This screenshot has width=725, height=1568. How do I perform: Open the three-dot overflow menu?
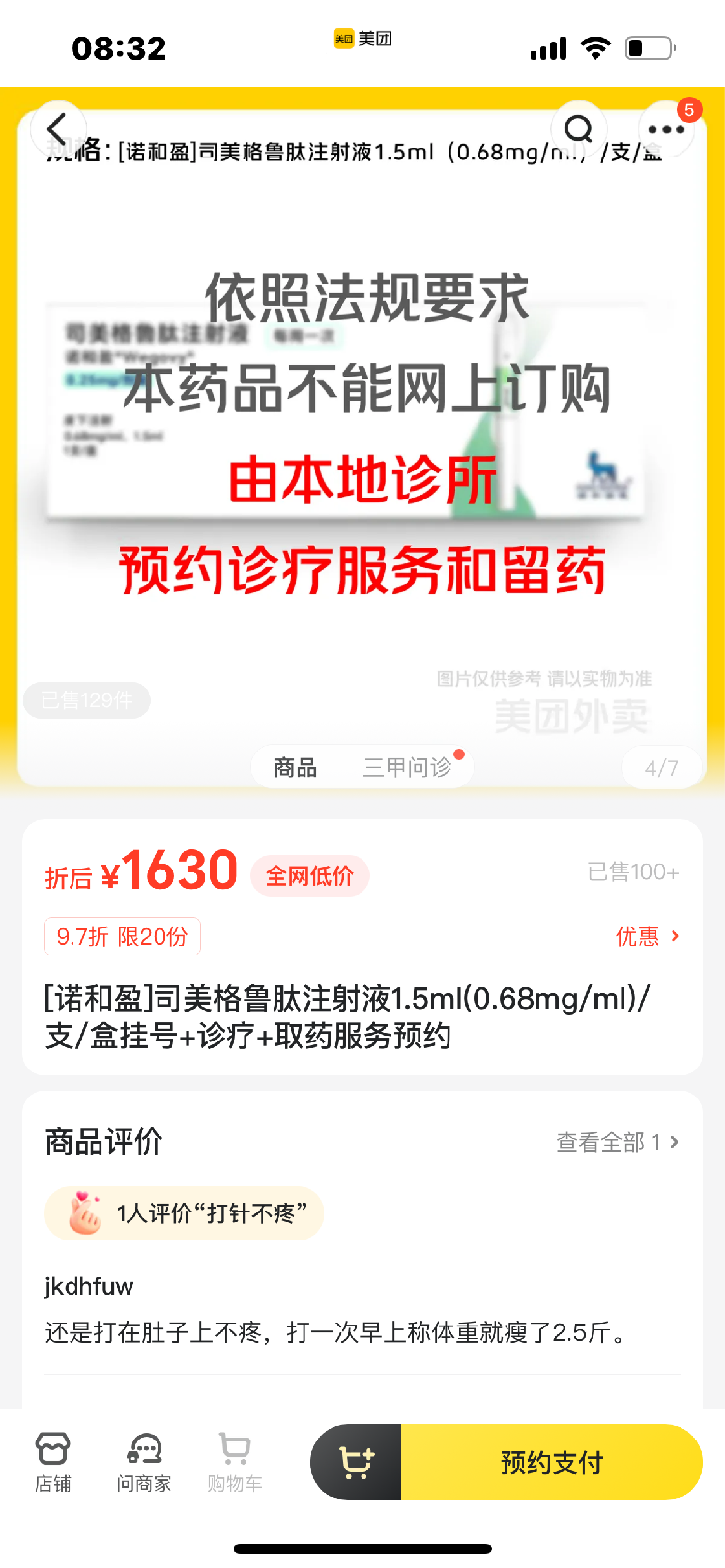click(x=666, y=128)
